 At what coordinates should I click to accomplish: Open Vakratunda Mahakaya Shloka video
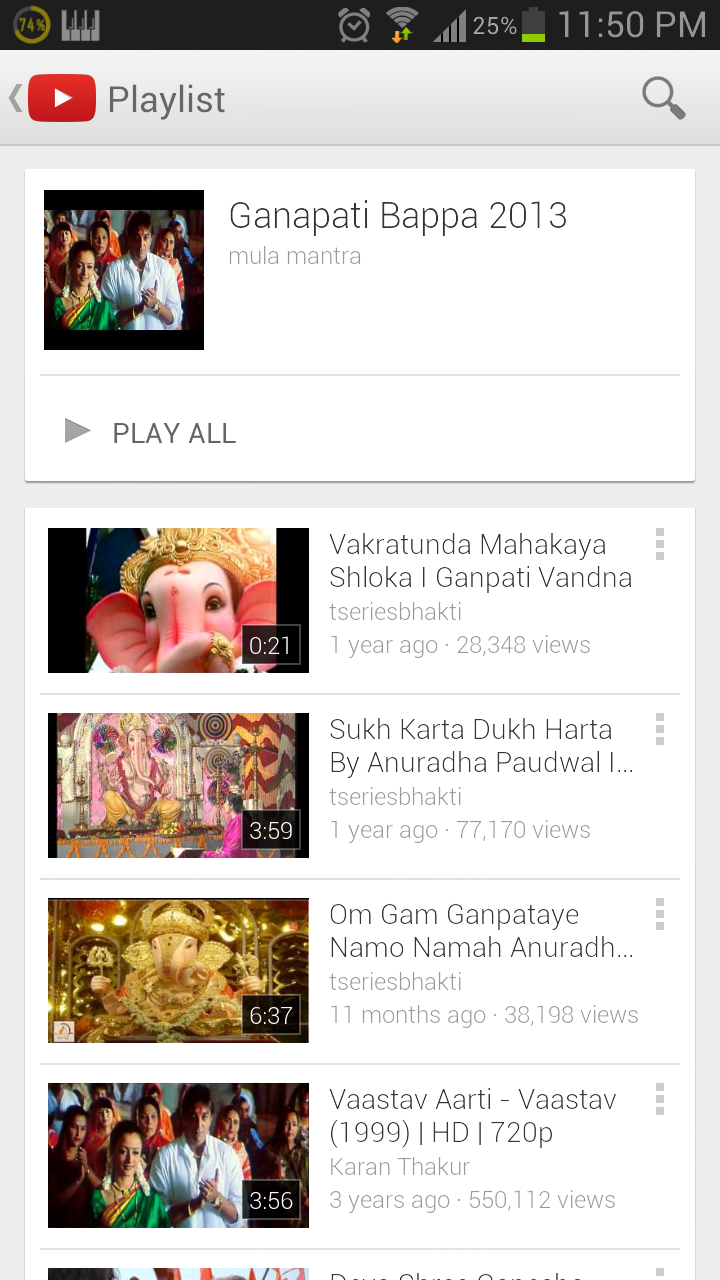(x=178, y=600)
